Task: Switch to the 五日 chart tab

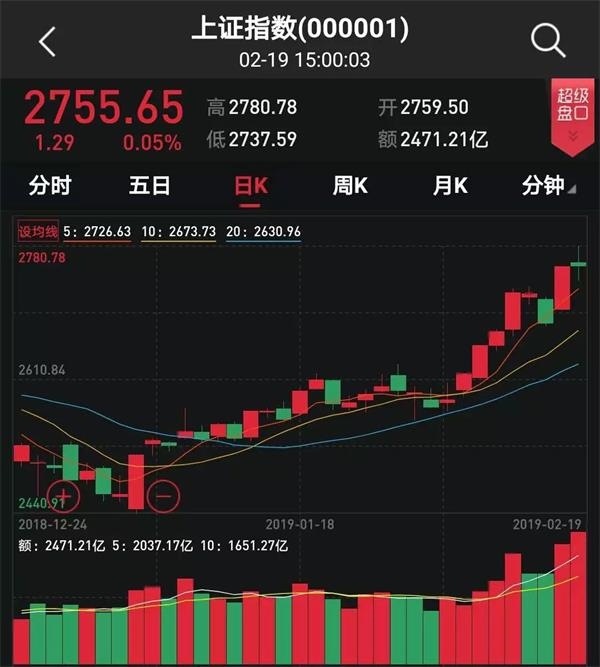Action: (150, 186)
